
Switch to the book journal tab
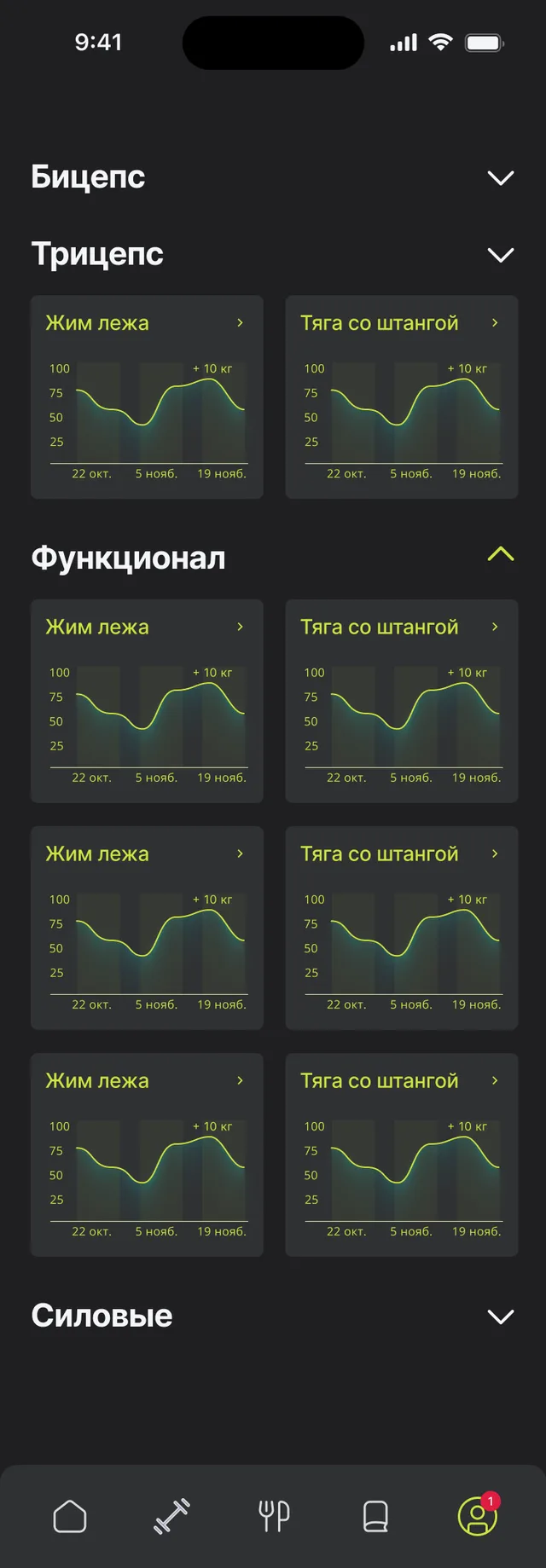pyautogui.click(x=375, y=1516)
